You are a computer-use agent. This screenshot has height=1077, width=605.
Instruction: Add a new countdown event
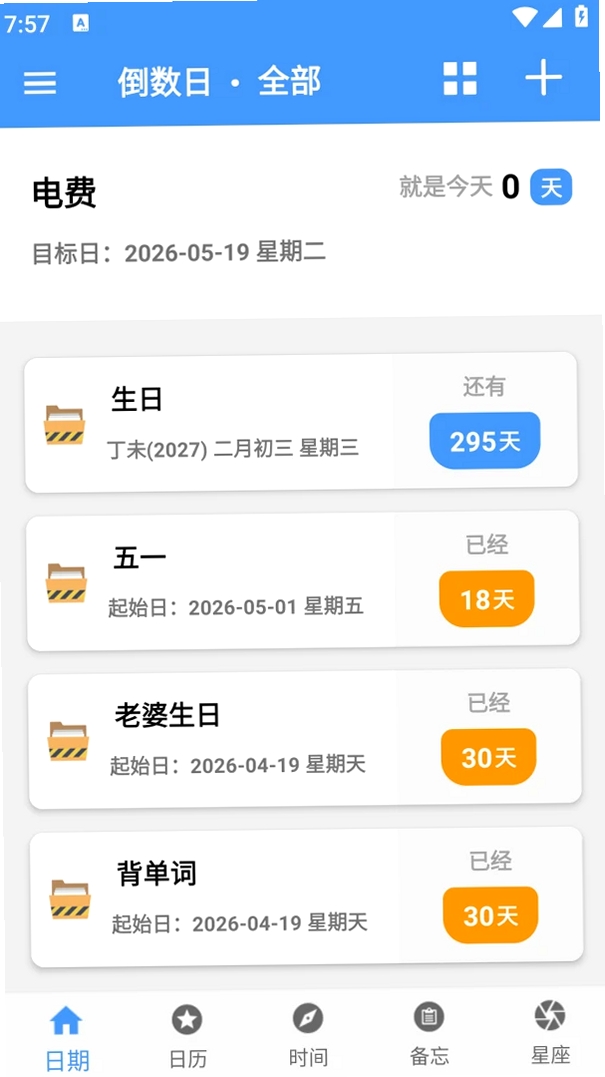click(x=543, y=77)
